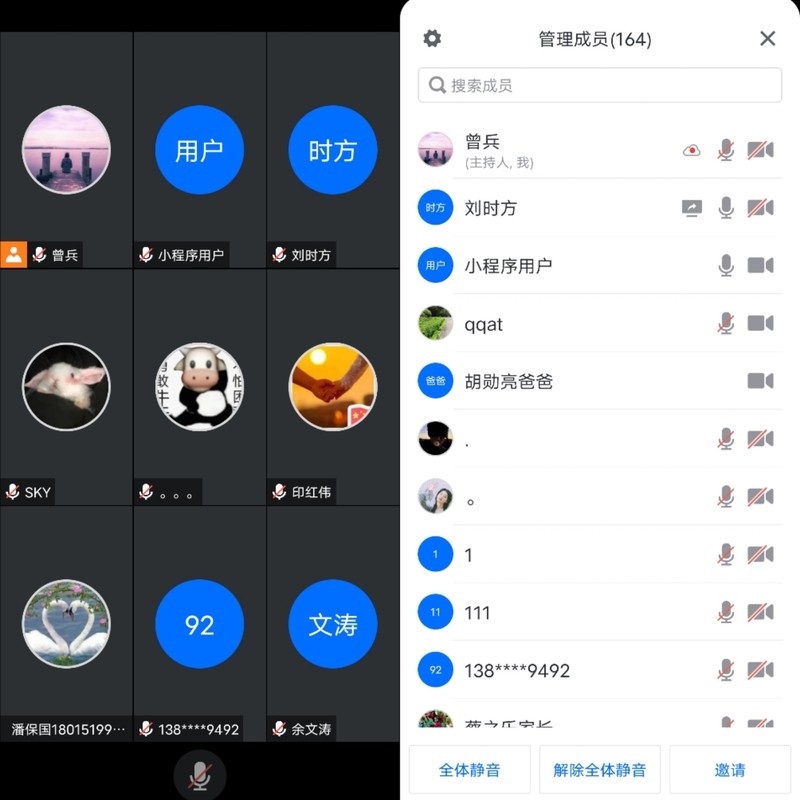This screenshot has height=800, width=800.
Task: Mute the microphone of 小程序用户
Action: (726, 266)
